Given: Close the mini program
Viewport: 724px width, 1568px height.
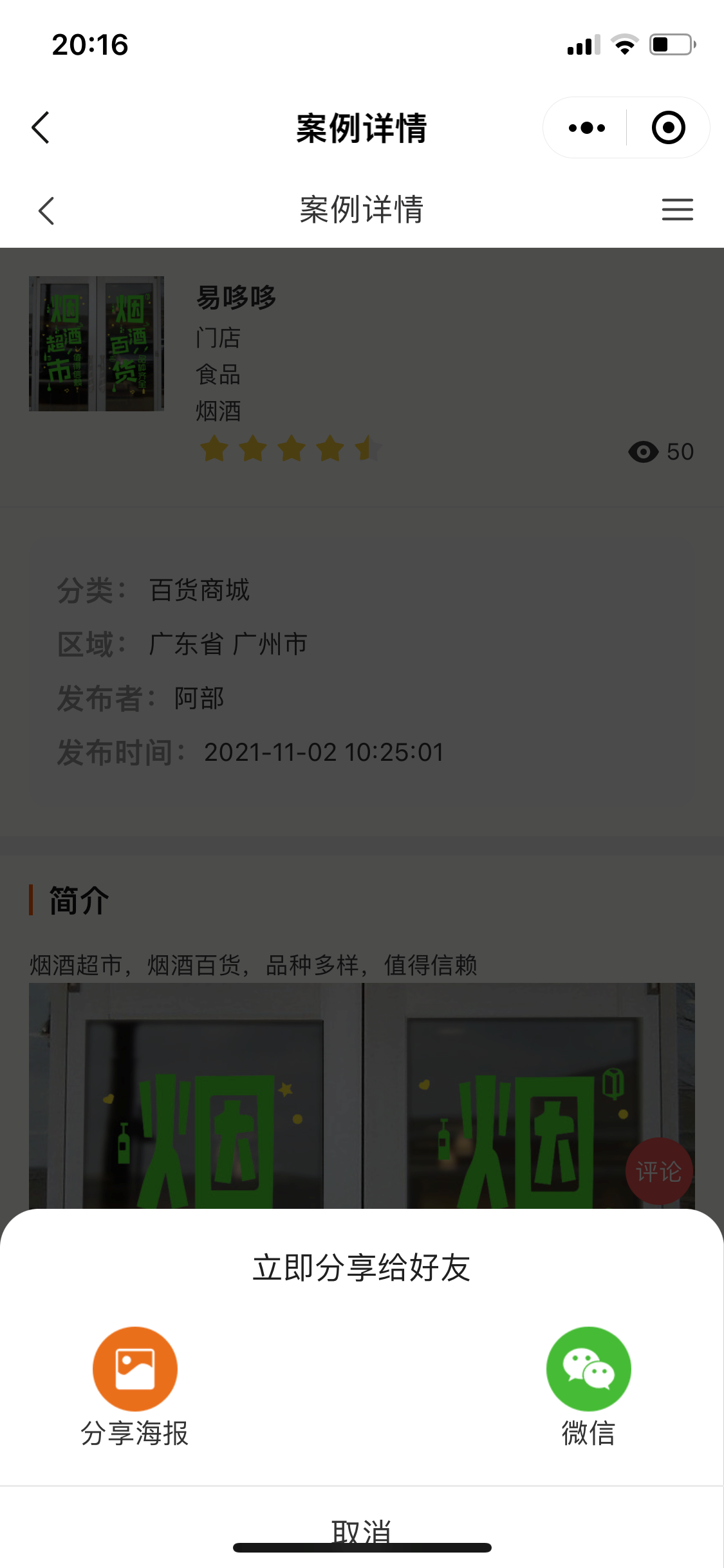Looking at the screenshot, I should pos(668,127).
